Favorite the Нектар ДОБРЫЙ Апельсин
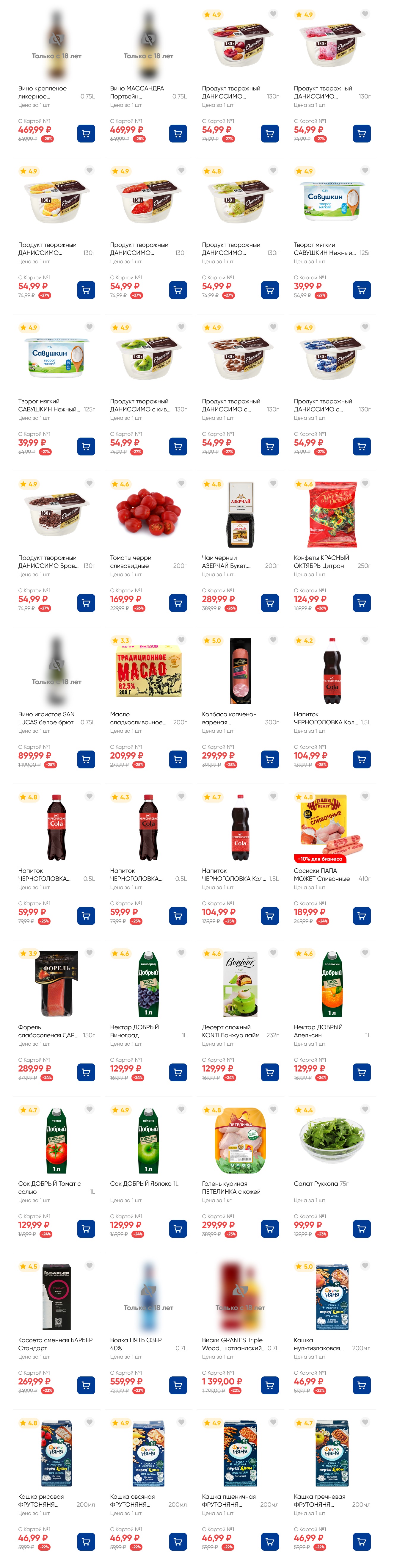This screenshot has height=1568, width=397. pyautogui.click(x=365, y=953)
